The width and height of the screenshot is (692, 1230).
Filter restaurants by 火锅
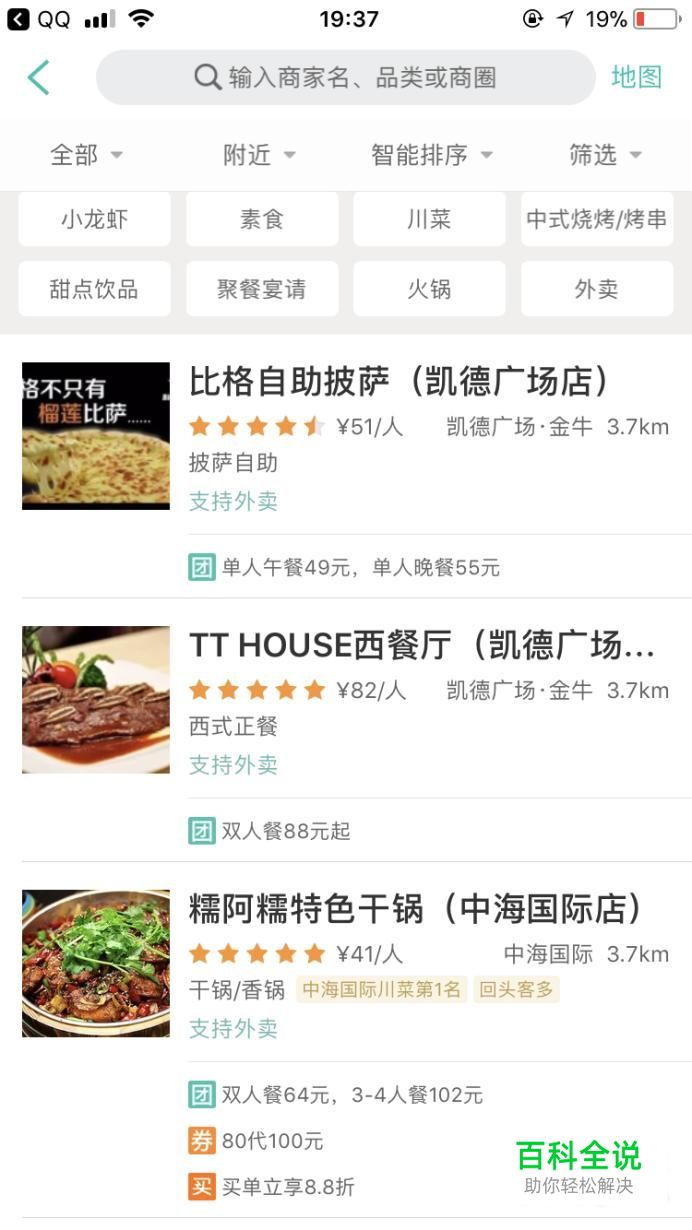tap(429, 289)
